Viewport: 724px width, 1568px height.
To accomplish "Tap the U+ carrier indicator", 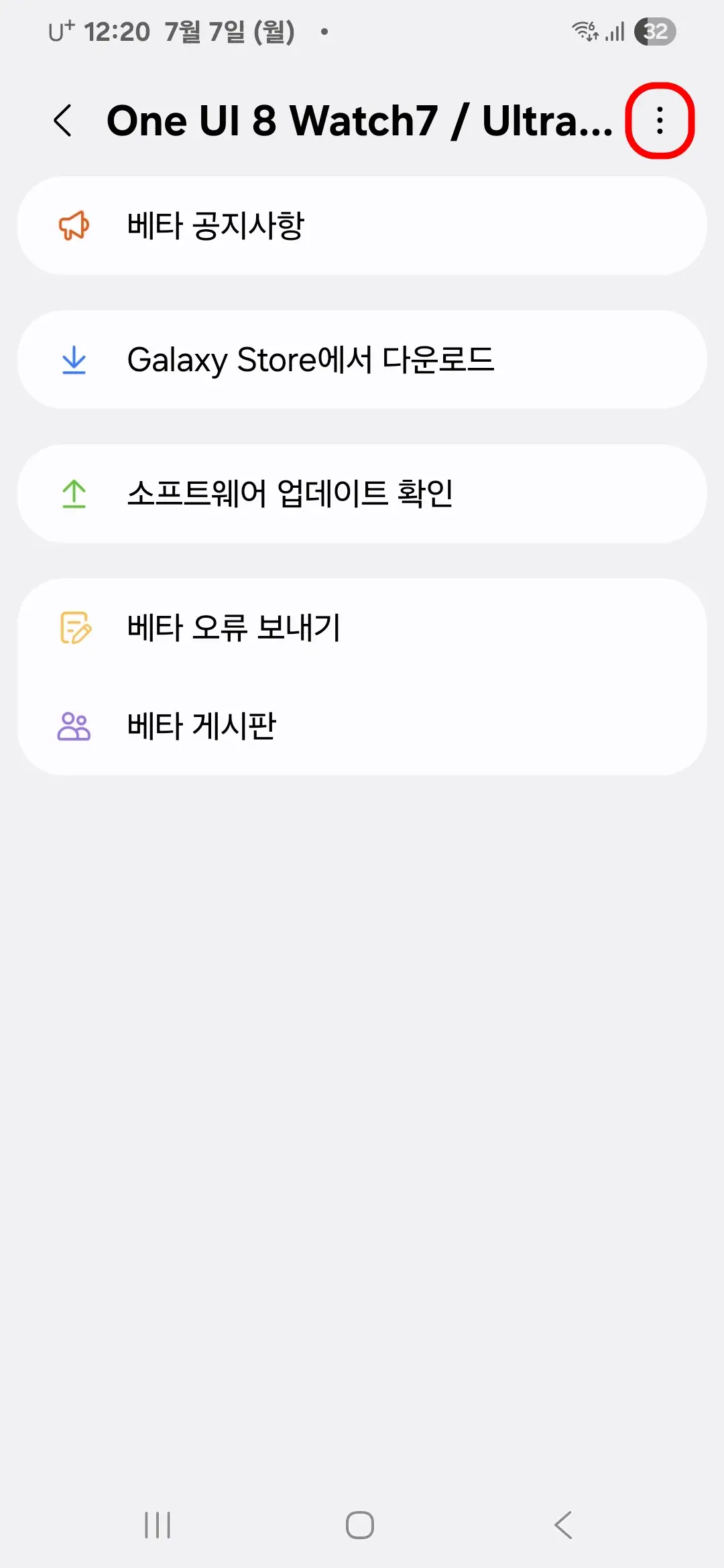I will coord(60,30).
